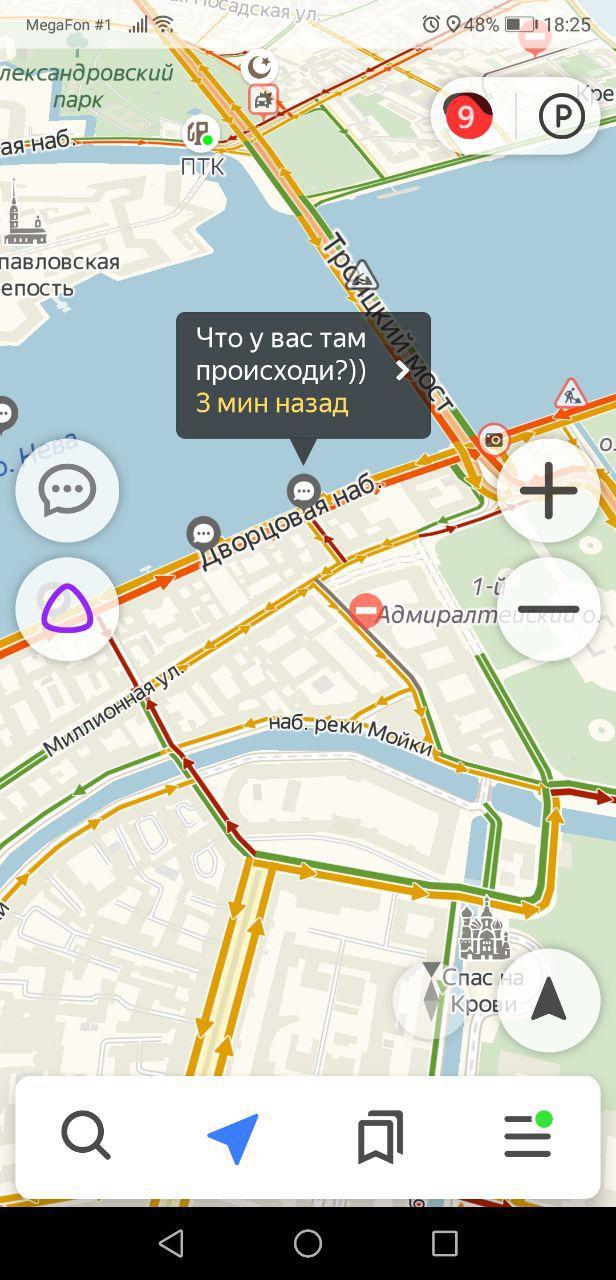Center map on my location
Screen dimensions: 616x1280
coord(548,999)
